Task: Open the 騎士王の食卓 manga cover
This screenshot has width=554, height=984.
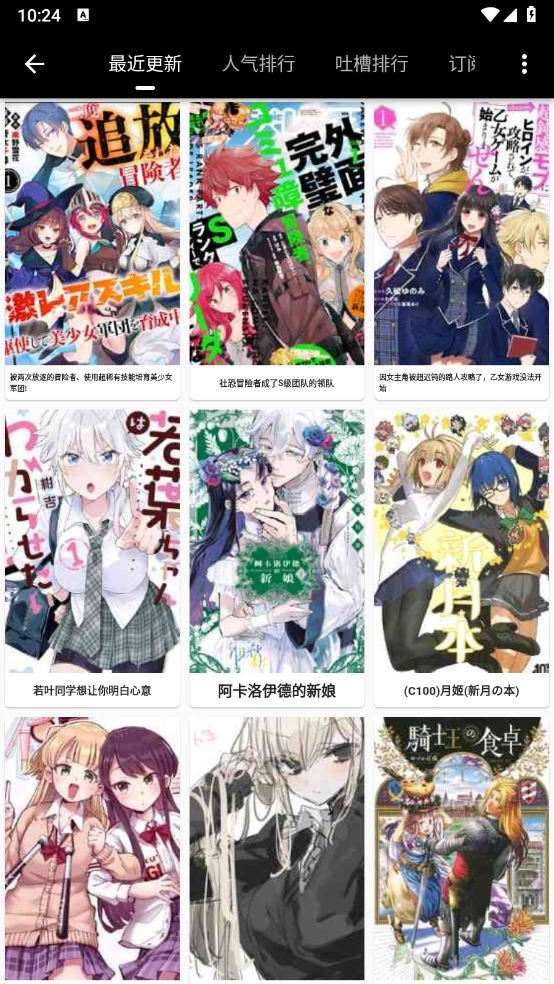Action: [x=461, y=849]
